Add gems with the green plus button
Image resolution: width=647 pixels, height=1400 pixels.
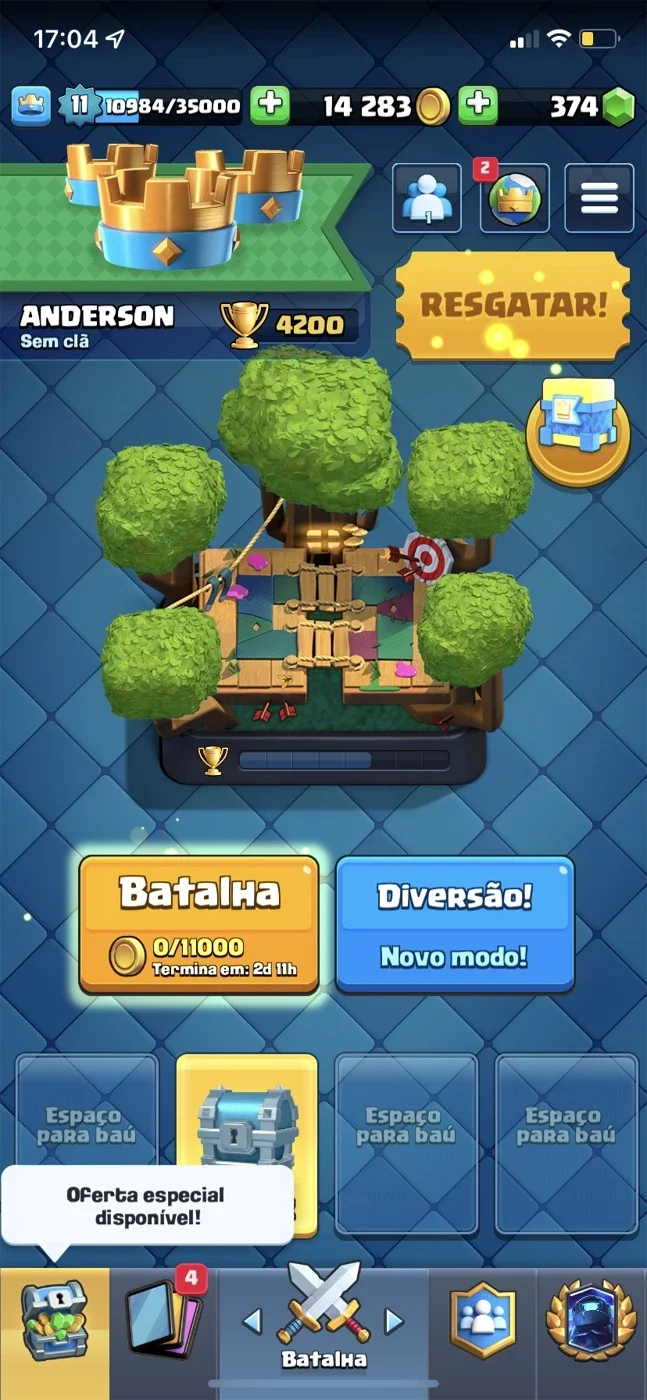click(x=478, y=105)
